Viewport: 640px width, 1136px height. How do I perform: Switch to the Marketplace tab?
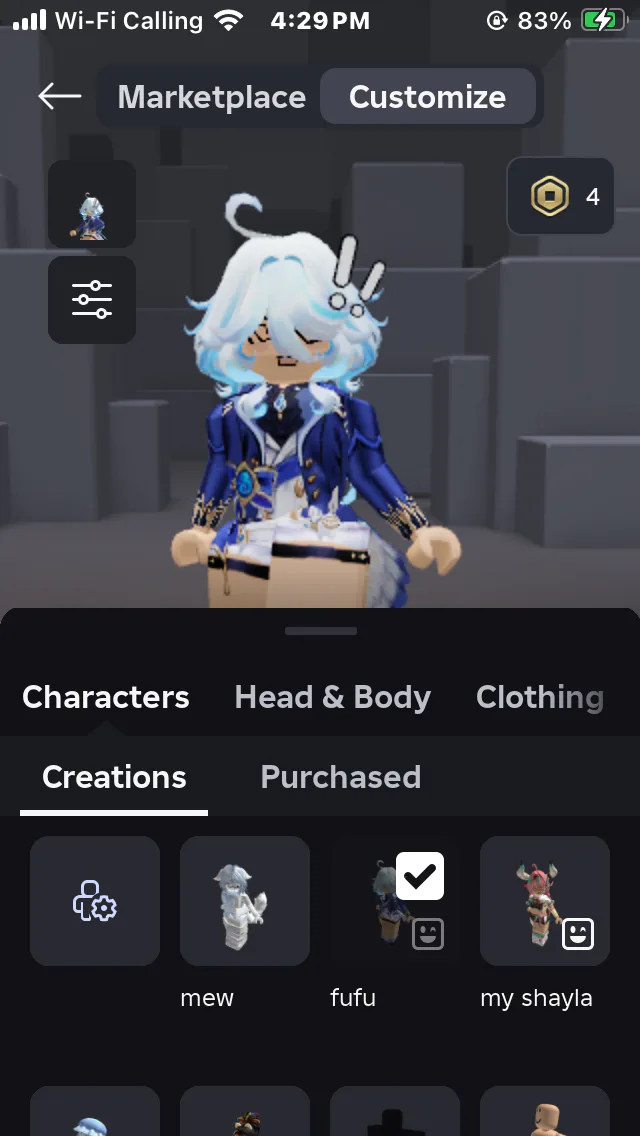point(212,97)
